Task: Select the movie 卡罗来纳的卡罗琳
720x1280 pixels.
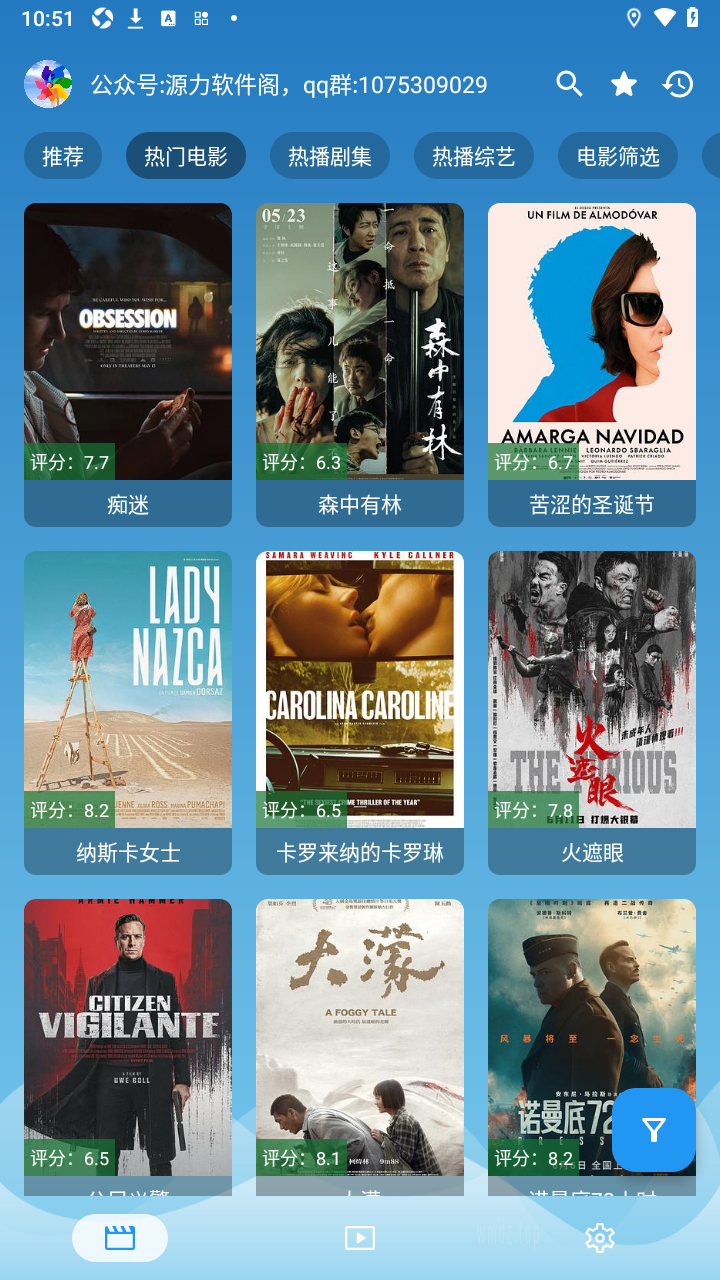Action: (x=360, y=713)
